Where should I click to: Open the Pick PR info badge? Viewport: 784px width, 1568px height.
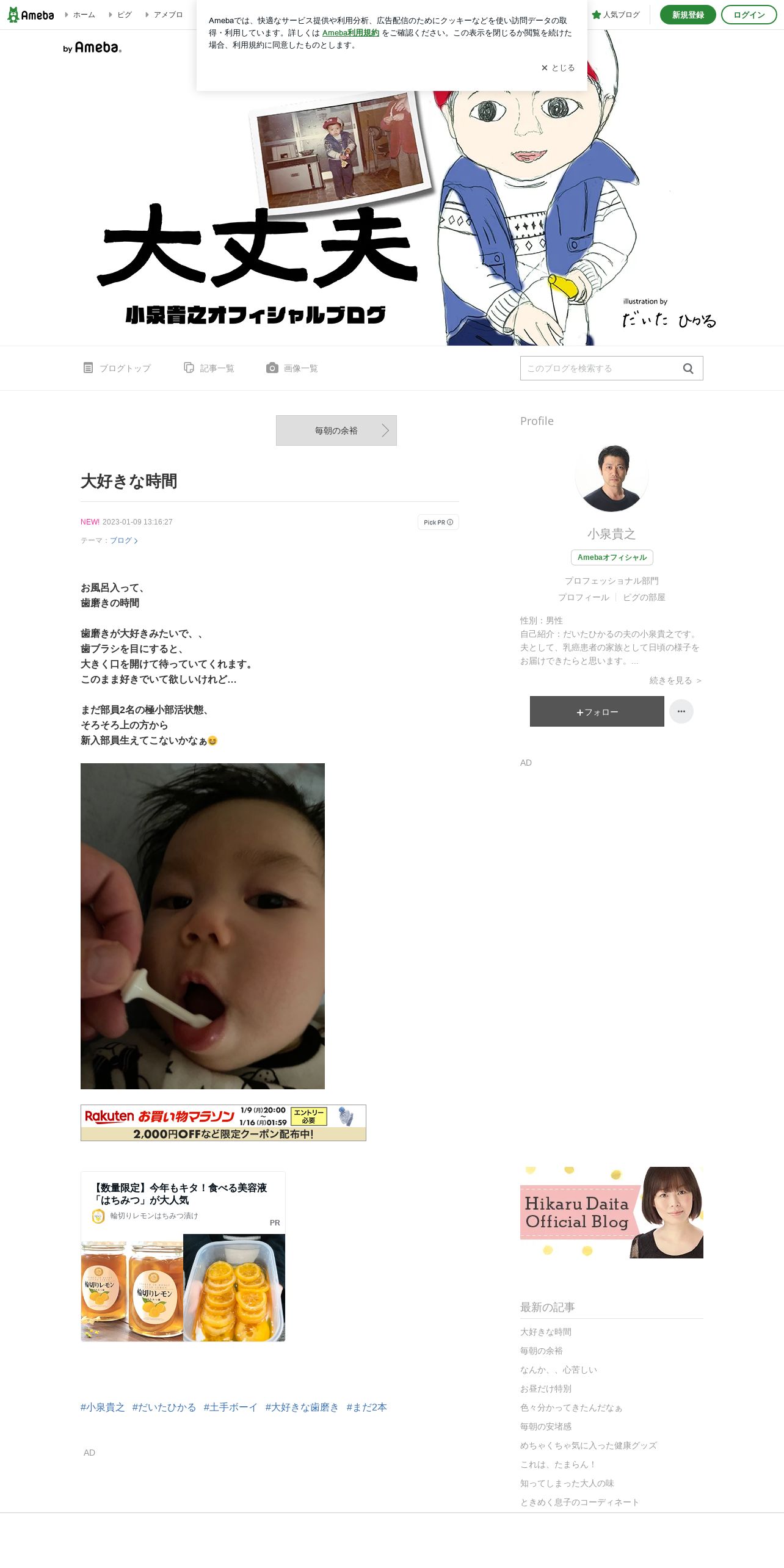point(438,522)
